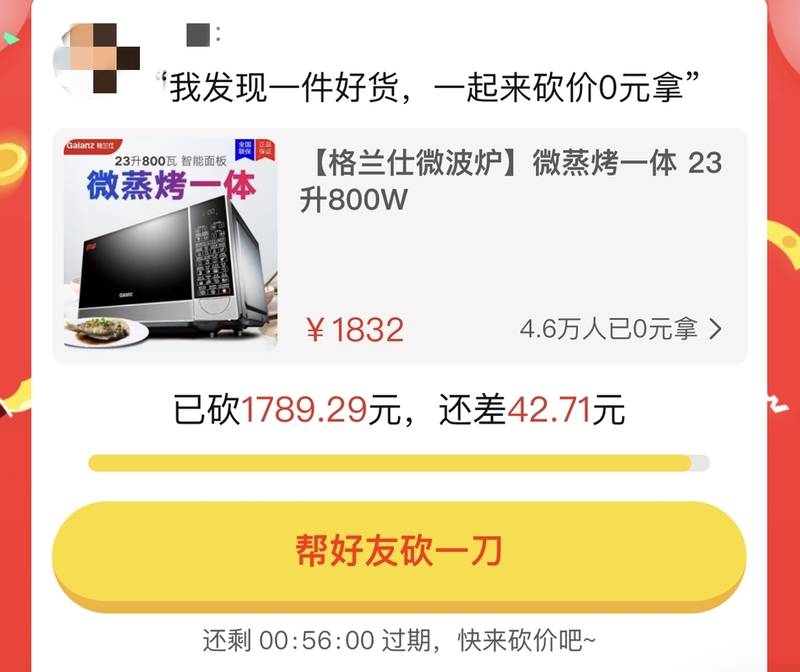800x672 pixels.
Task: Tap the 帮好友砍一刀 button
Action: [399, 552]
